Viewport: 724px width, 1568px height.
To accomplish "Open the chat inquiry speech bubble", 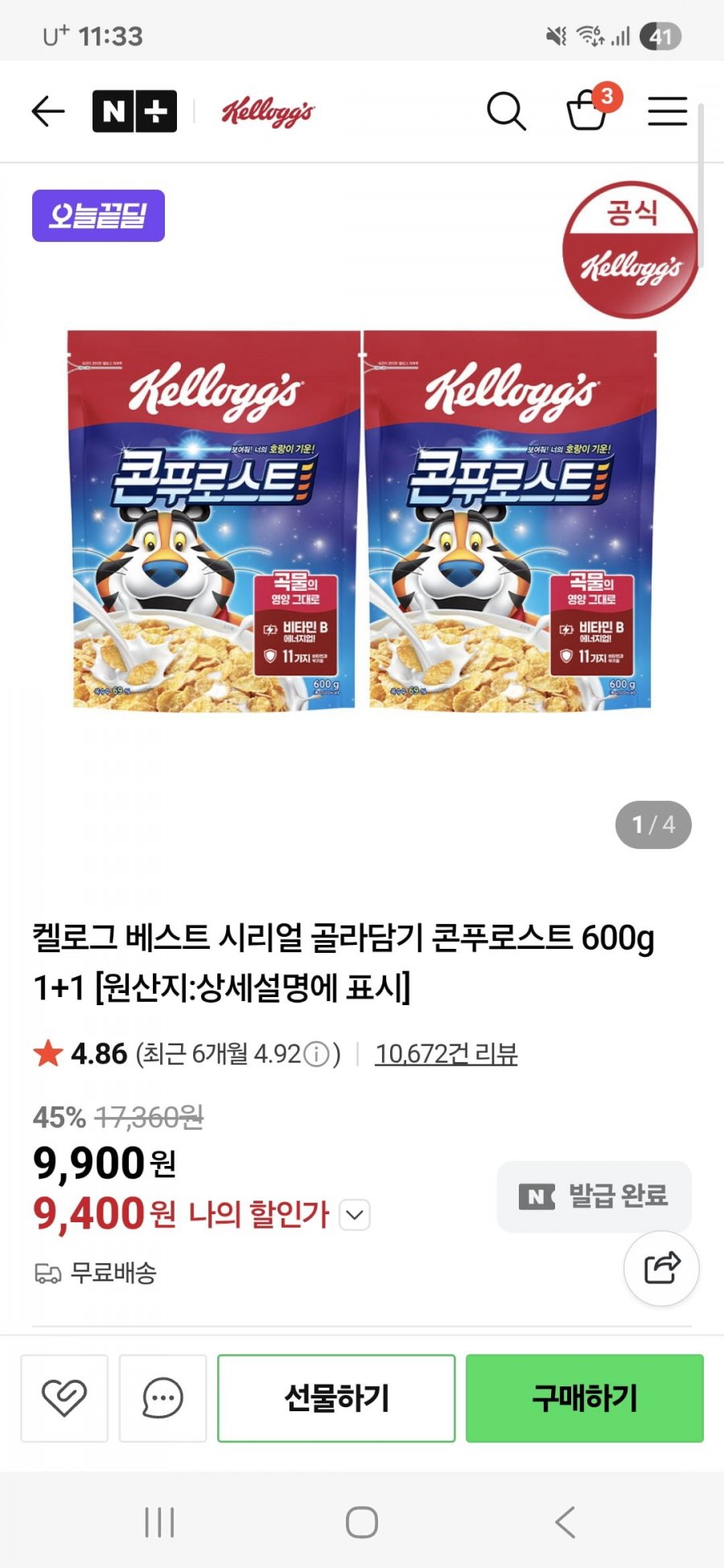I will (x=162, y=1398).
